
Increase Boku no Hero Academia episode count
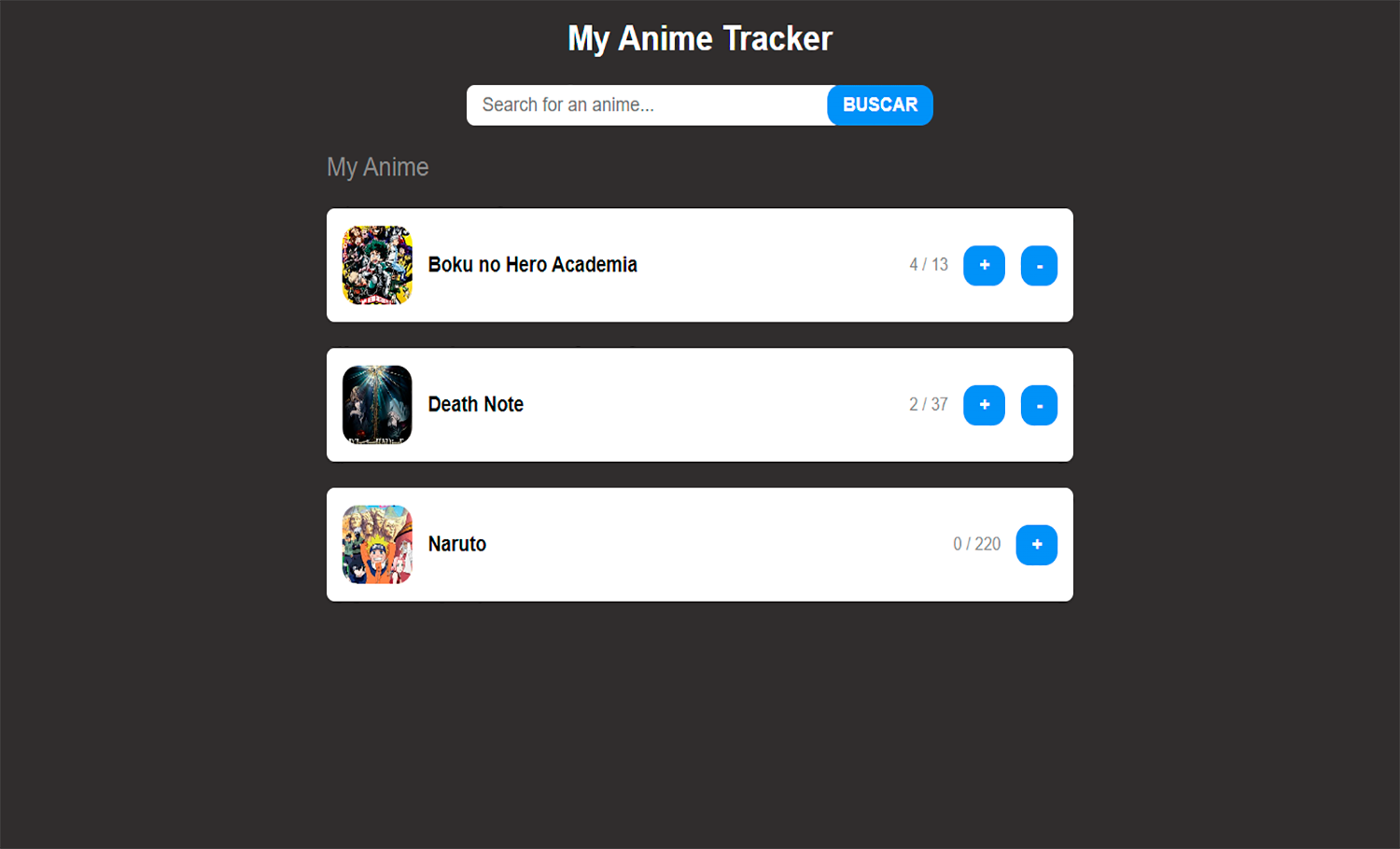[x=984, y=266]
